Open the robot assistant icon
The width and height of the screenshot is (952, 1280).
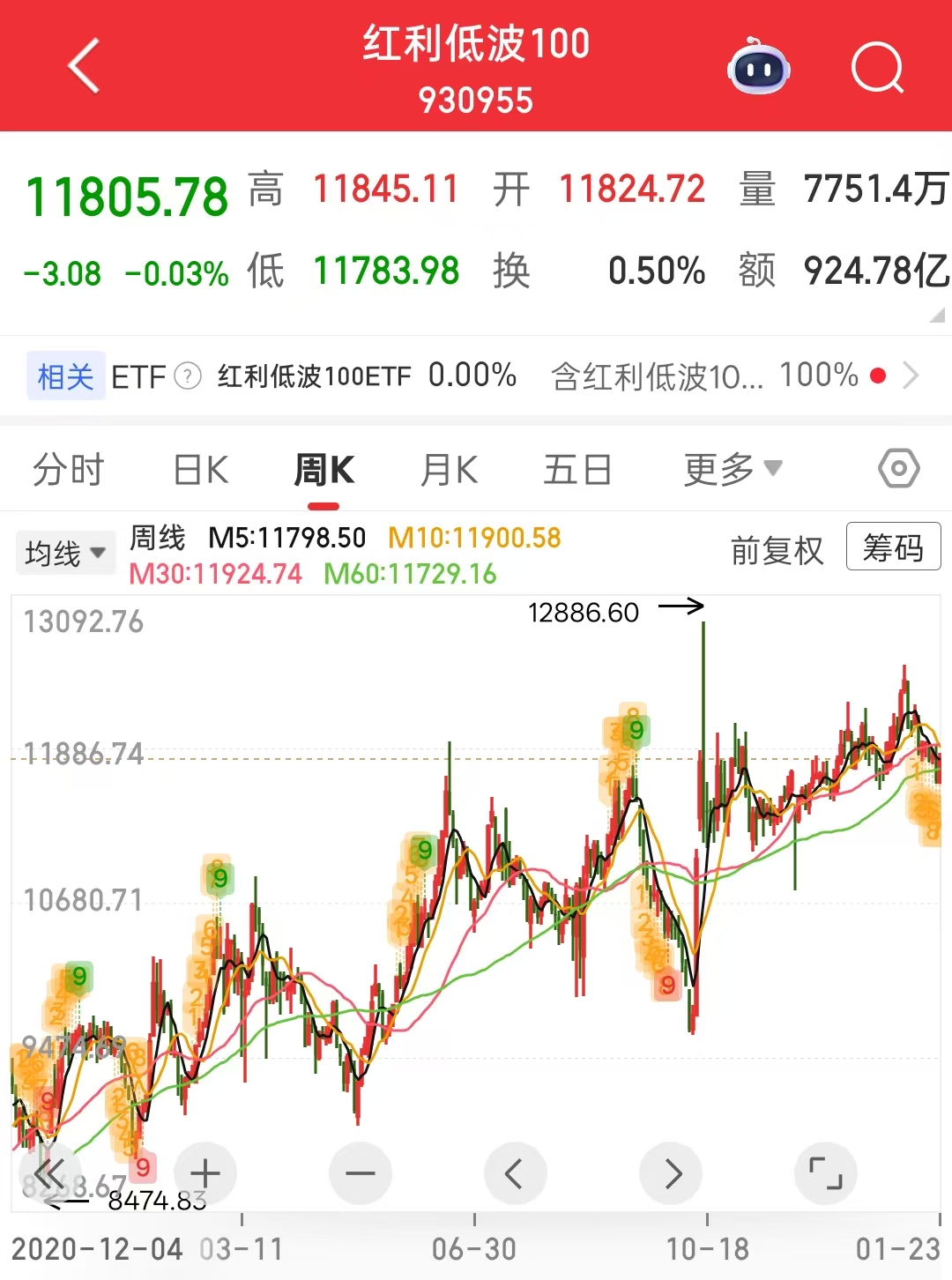coord(758,67)
